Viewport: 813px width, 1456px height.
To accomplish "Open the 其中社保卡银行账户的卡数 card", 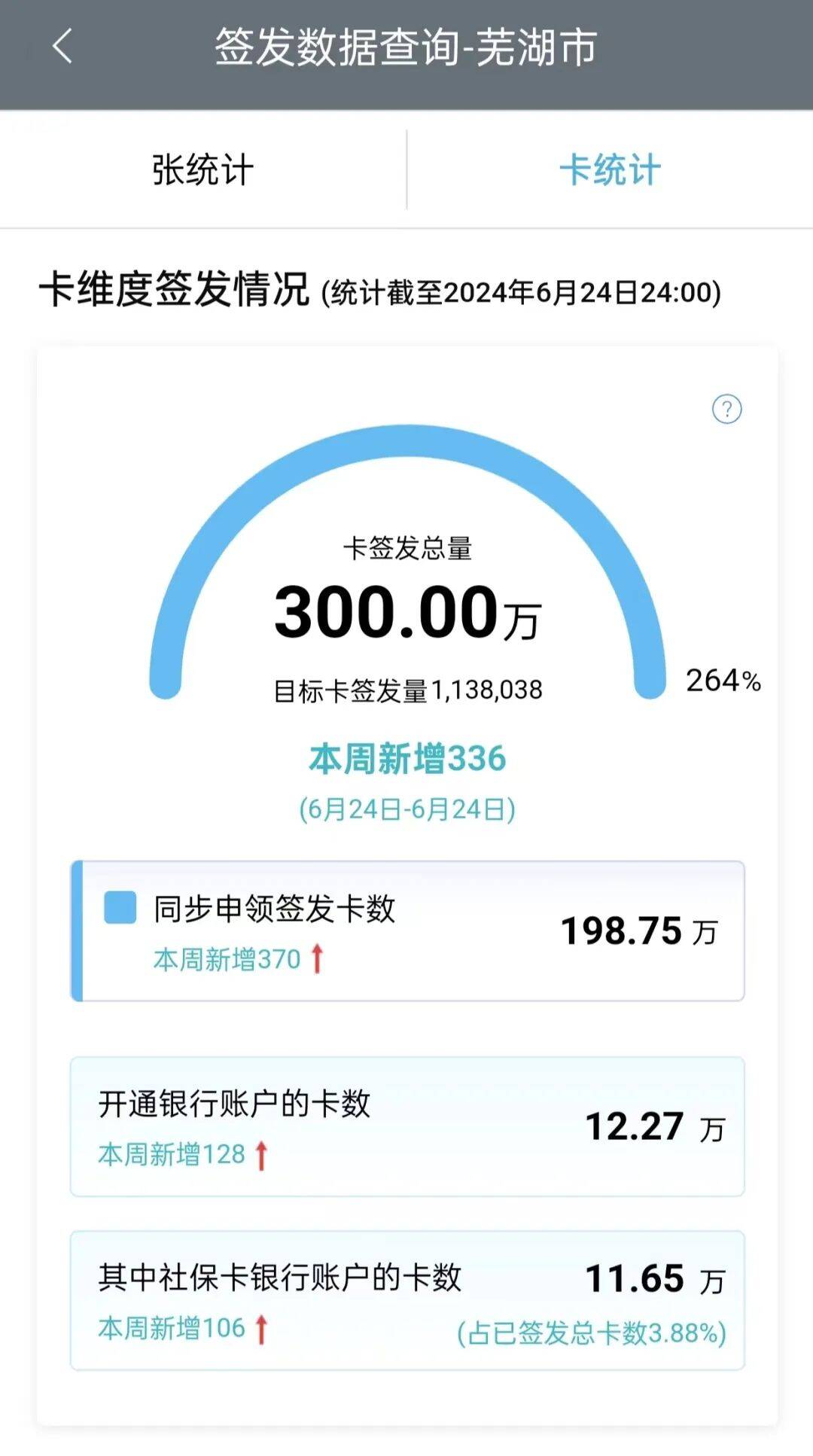I will tap(407, 1300).
